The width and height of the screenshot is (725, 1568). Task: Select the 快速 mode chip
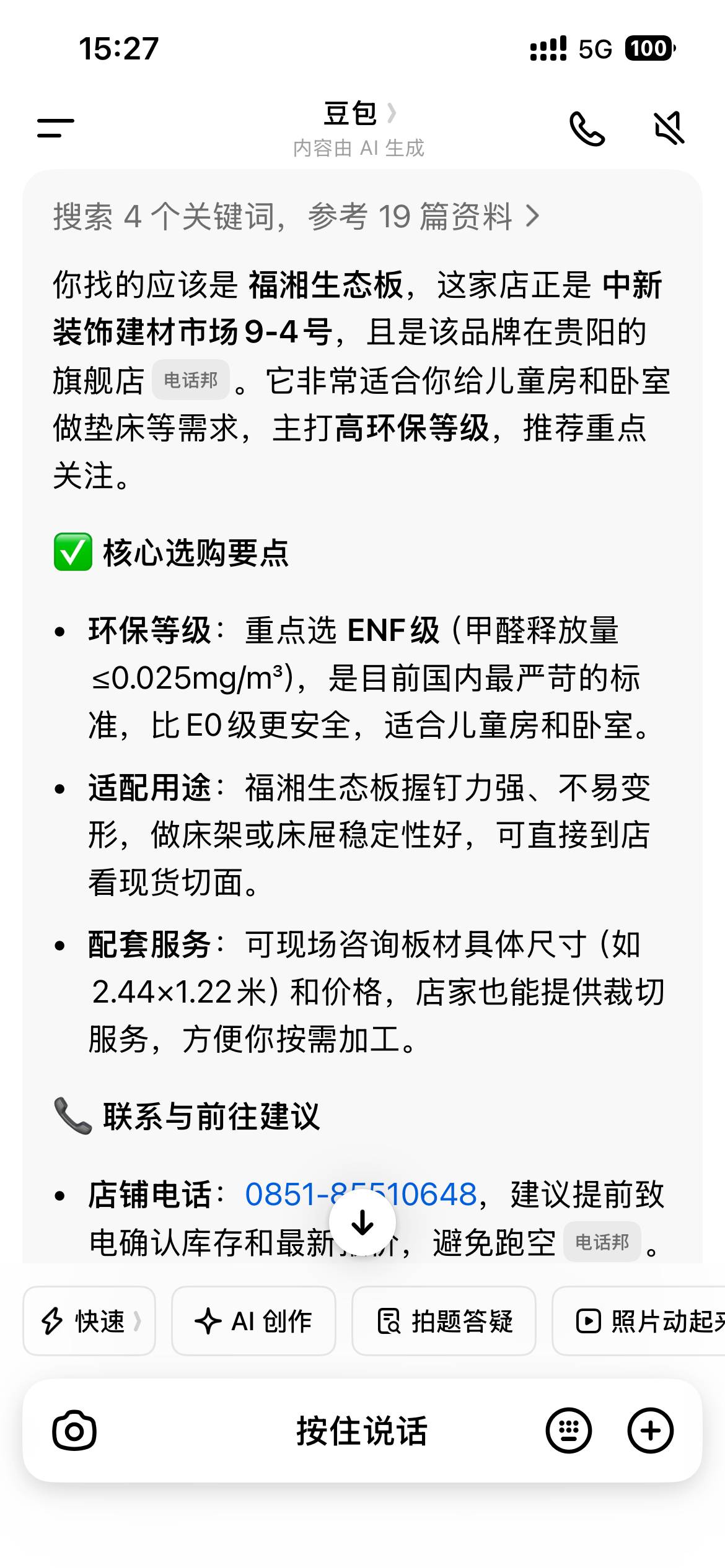[x=89, y=1321]
